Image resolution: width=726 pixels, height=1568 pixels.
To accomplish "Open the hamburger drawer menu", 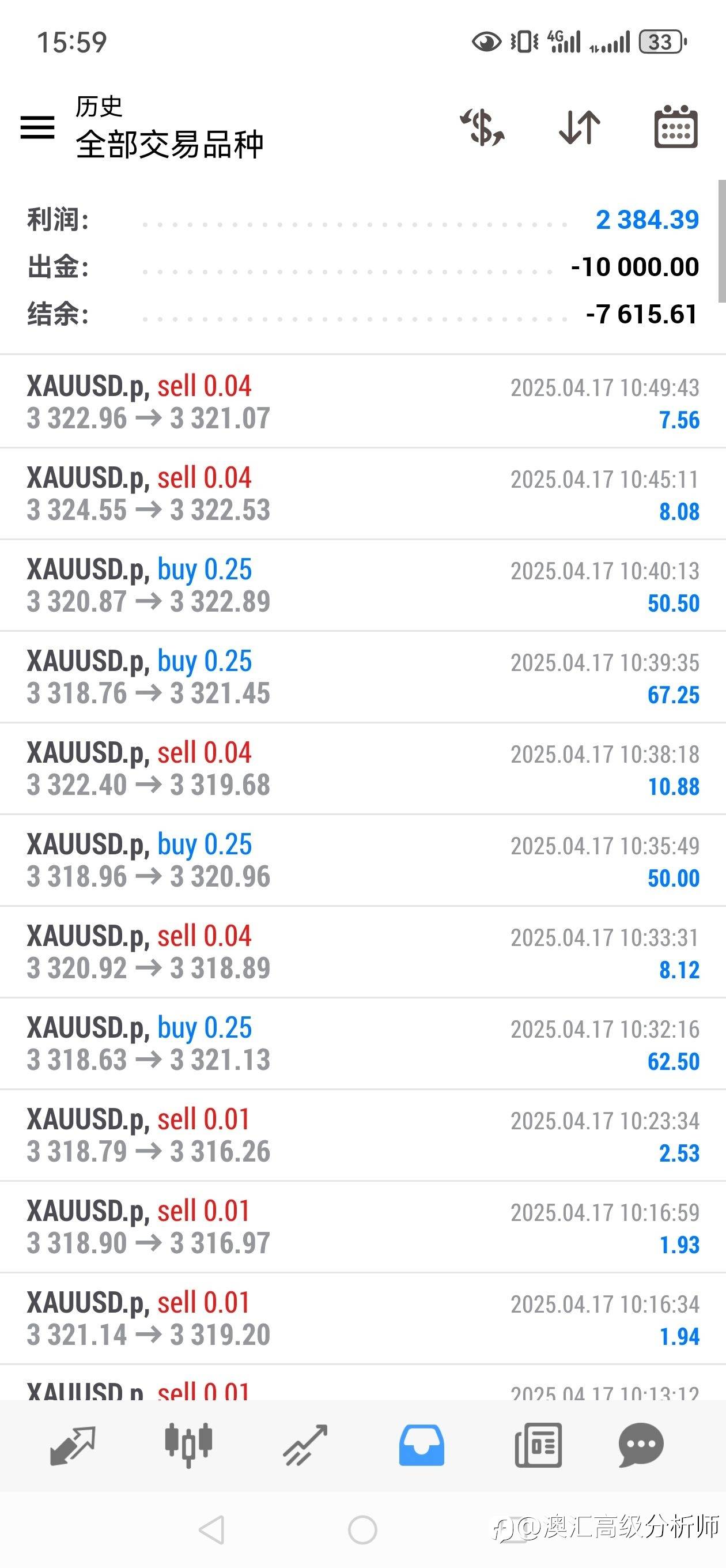I will tap(37, 127).
